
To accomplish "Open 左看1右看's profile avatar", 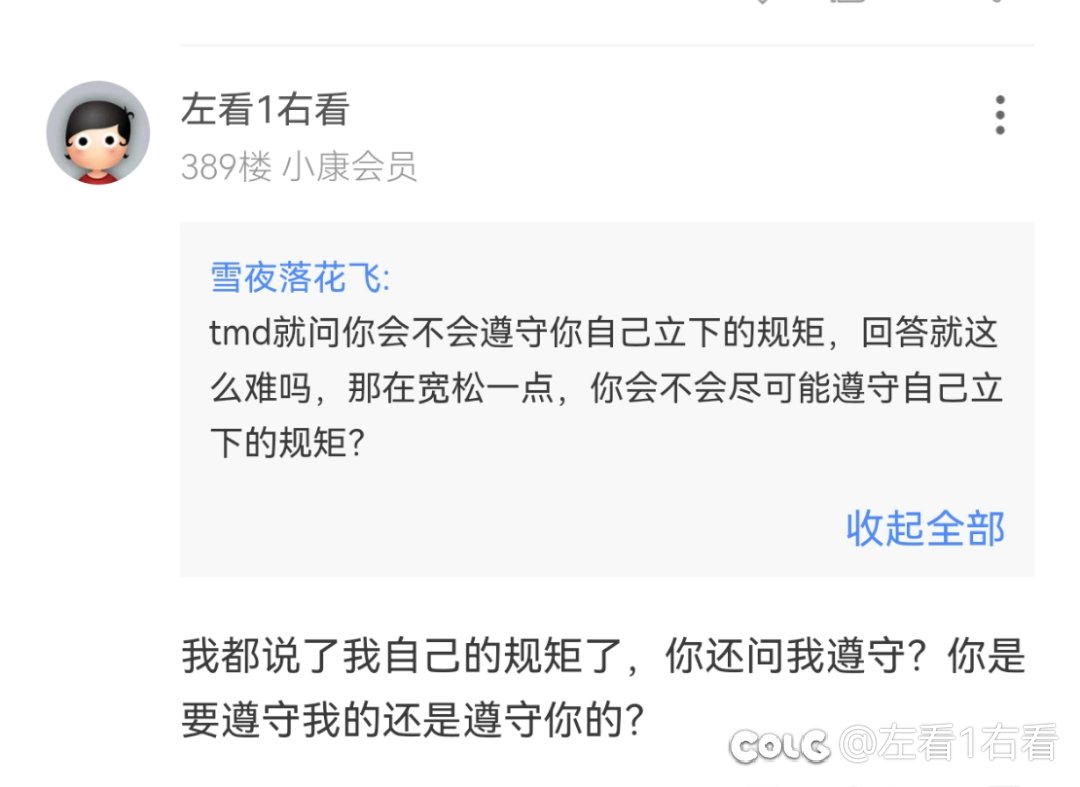I will point(98,133).
